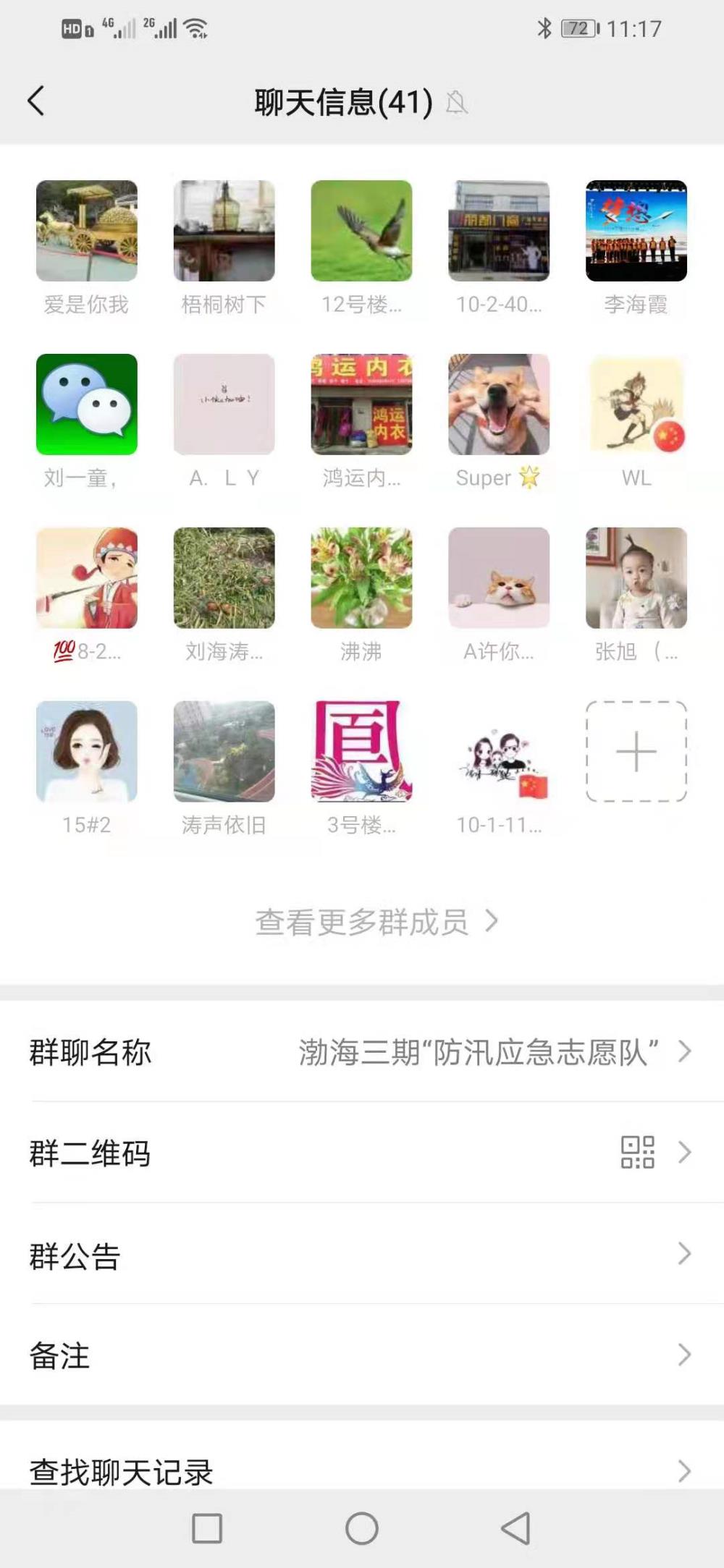Open the 备注 remark setting
724x1568 pixels.
[362, 1355]
